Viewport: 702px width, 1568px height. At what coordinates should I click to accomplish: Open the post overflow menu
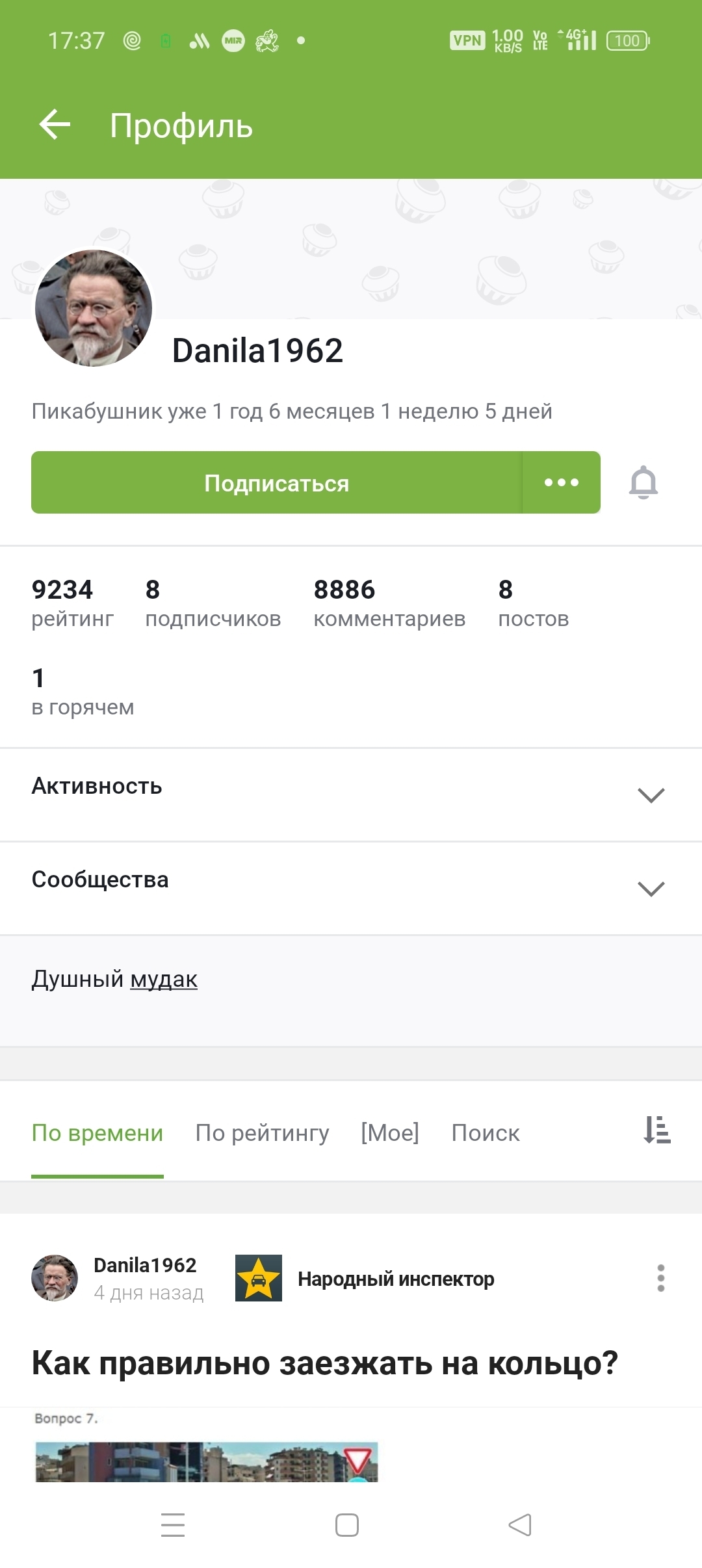click(661, 1278)
